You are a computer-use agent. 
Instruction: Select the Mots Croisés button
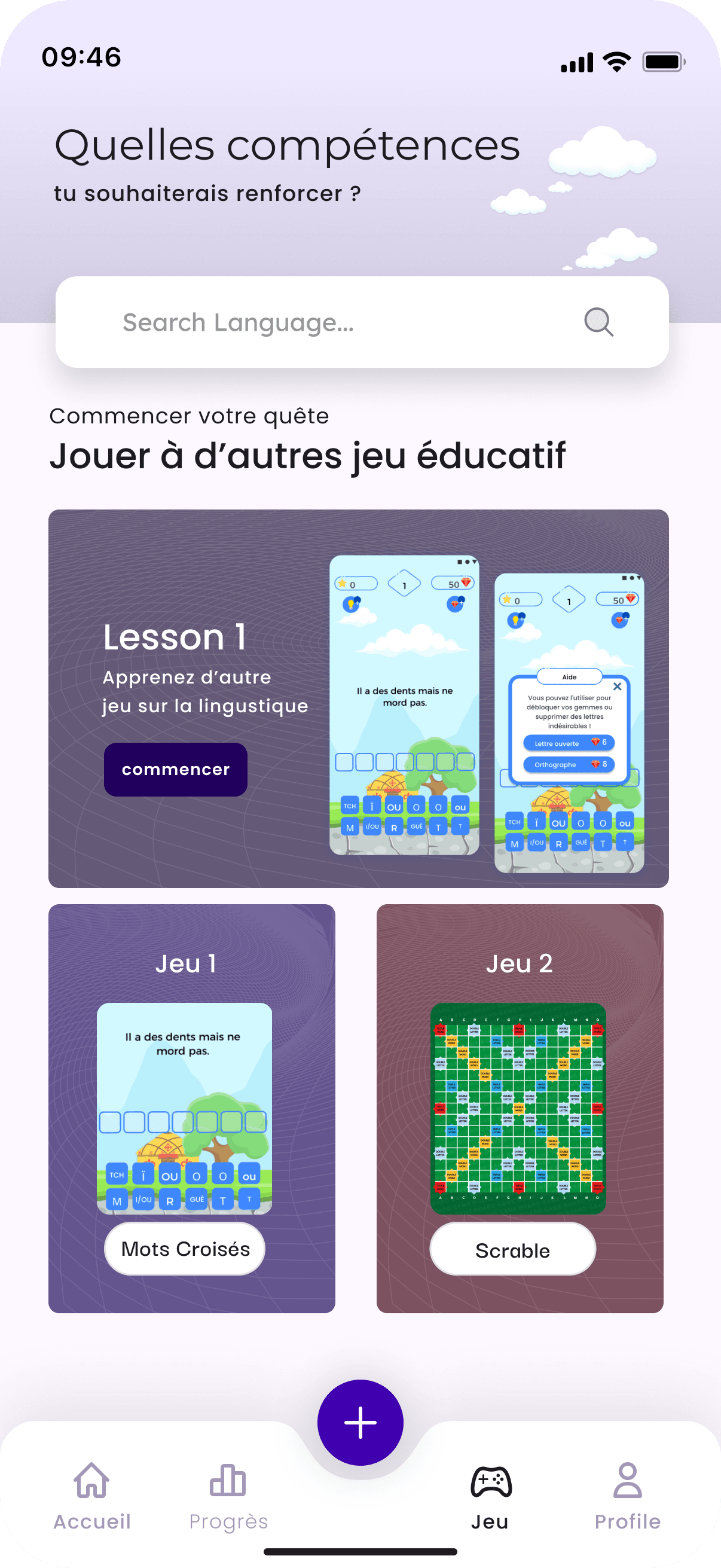185,1249
